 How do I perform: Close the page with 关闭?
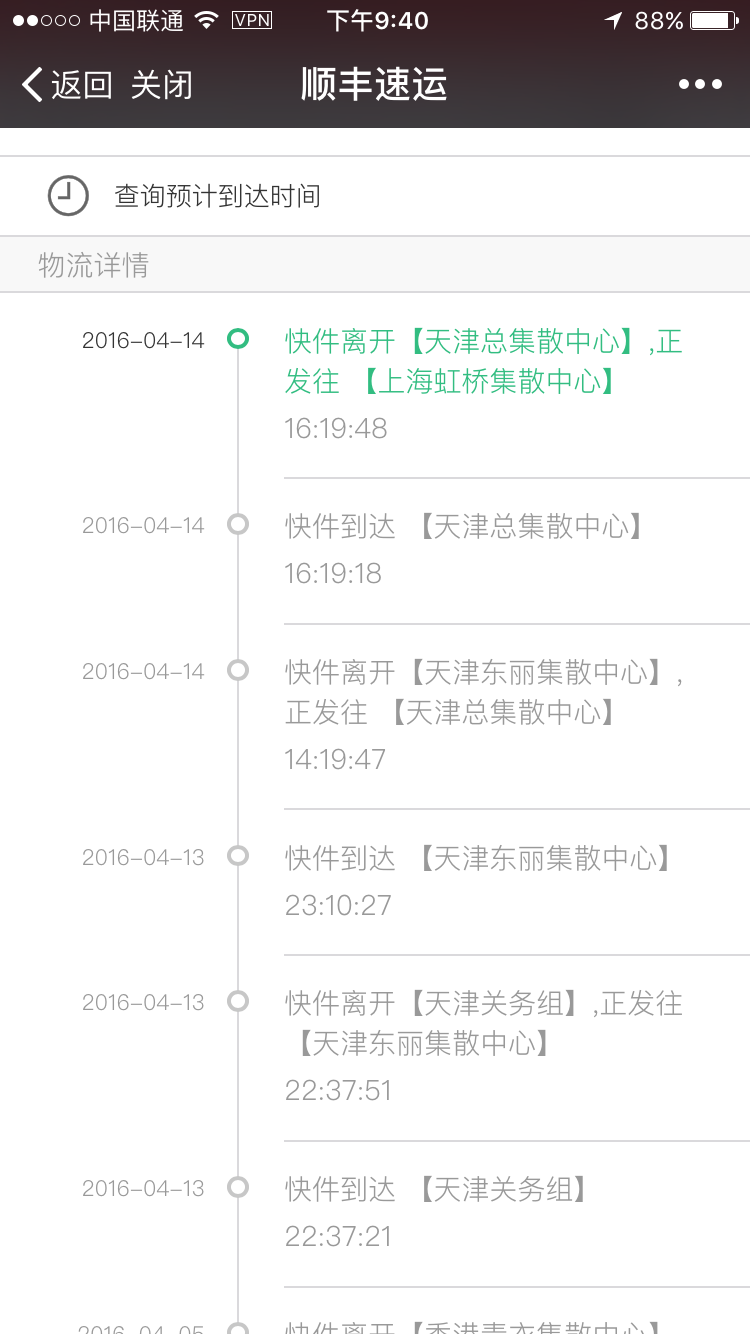(161, 85)
